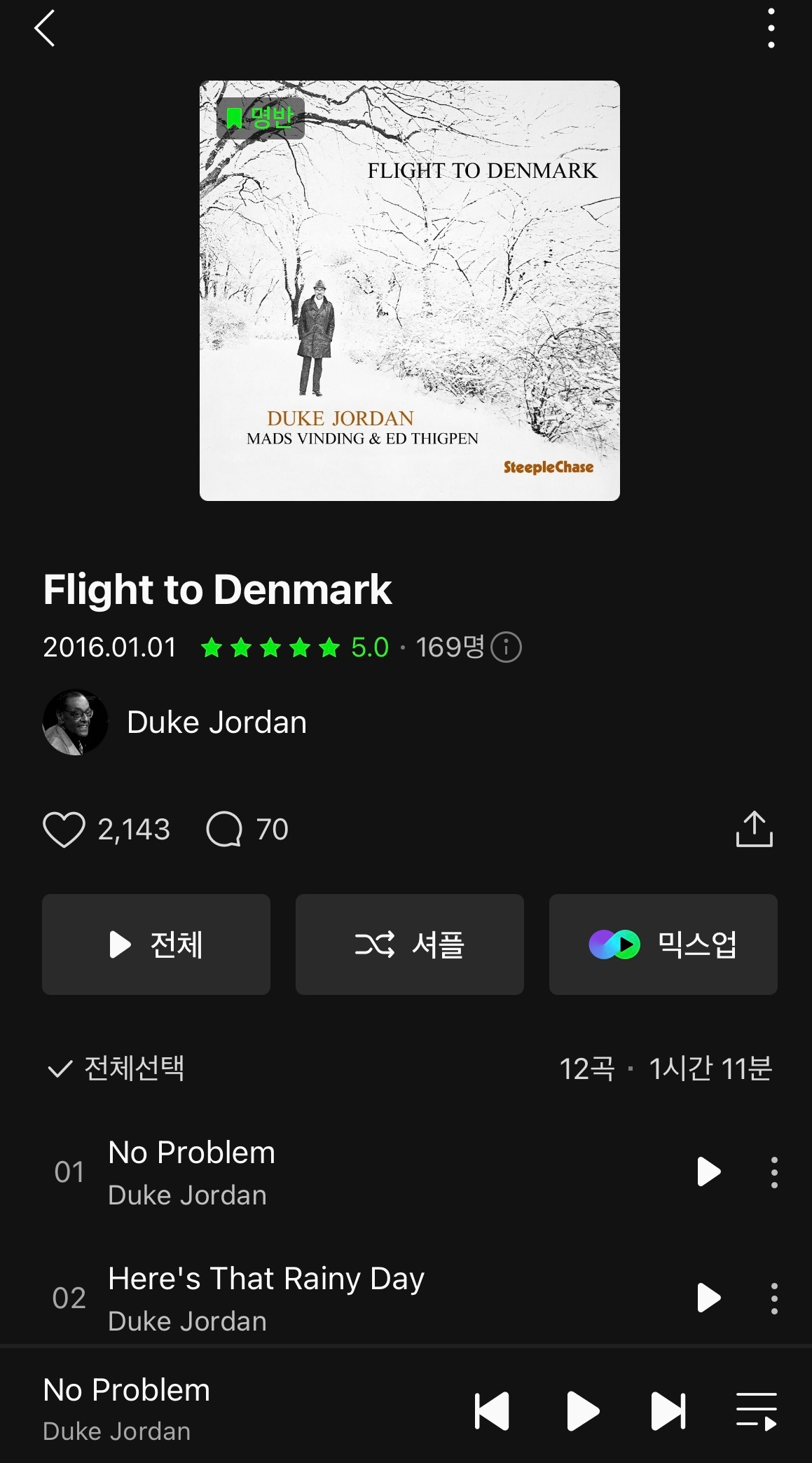The height and width of the screenshot is (1463, 812).
Task: Skip to the previous track in the mini player
Action: 492,1411
